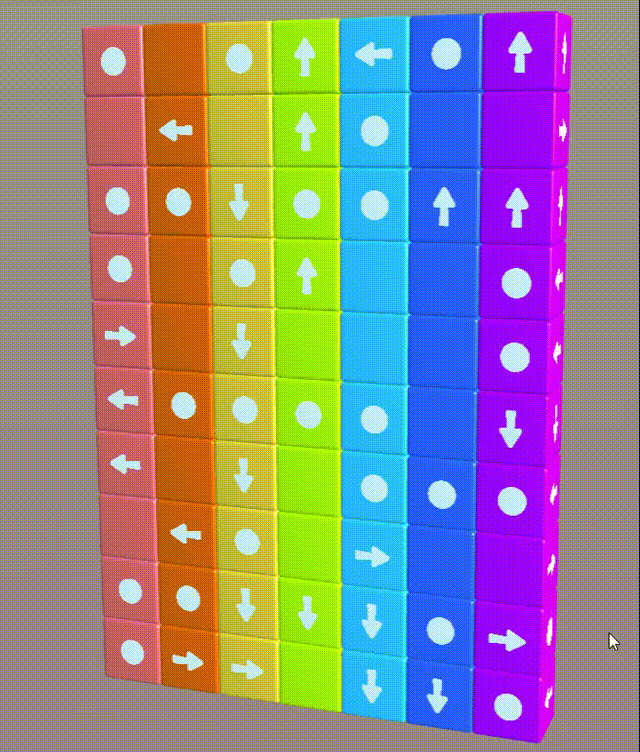Tap the right-arrow block in the yellow column
The height and width of the screenshot is (752, 640).
point(244,668)
